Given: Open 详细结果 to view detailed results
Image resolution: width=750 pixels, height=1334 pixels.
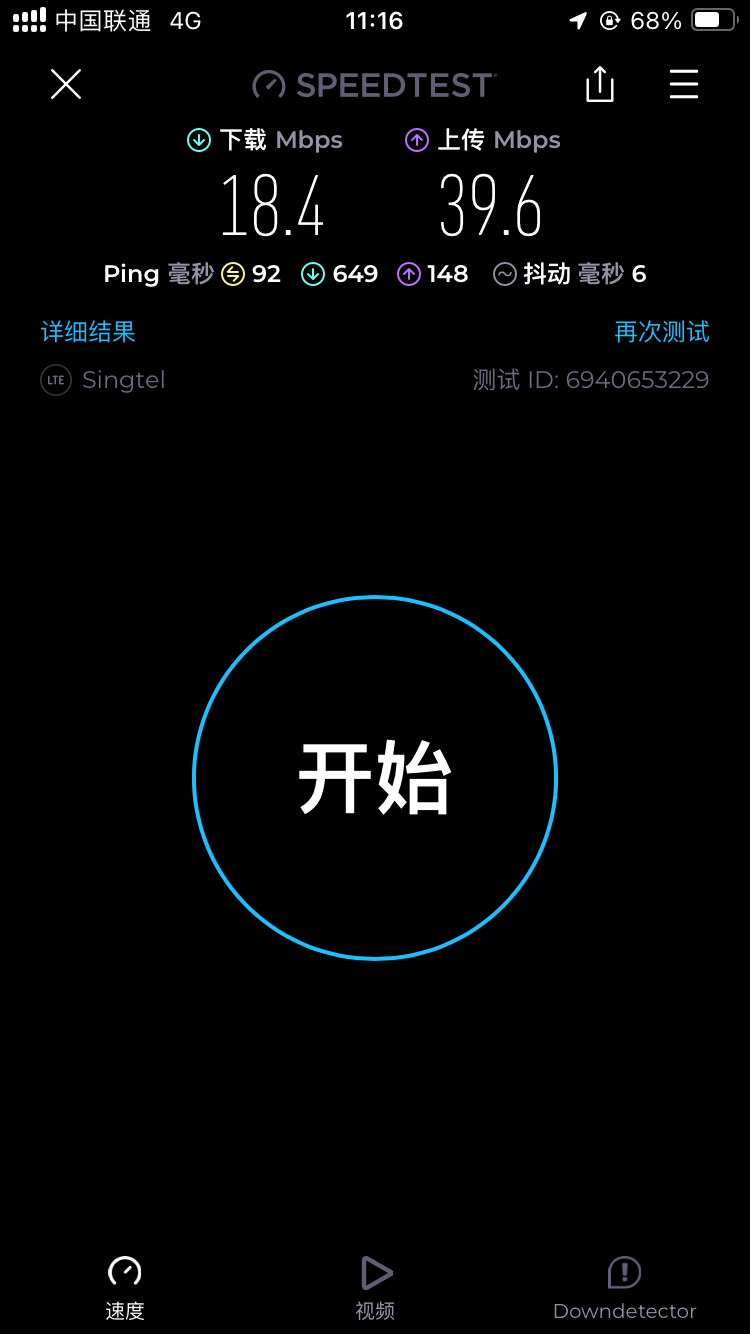Looking at the screenshot, I should point(87,331).
